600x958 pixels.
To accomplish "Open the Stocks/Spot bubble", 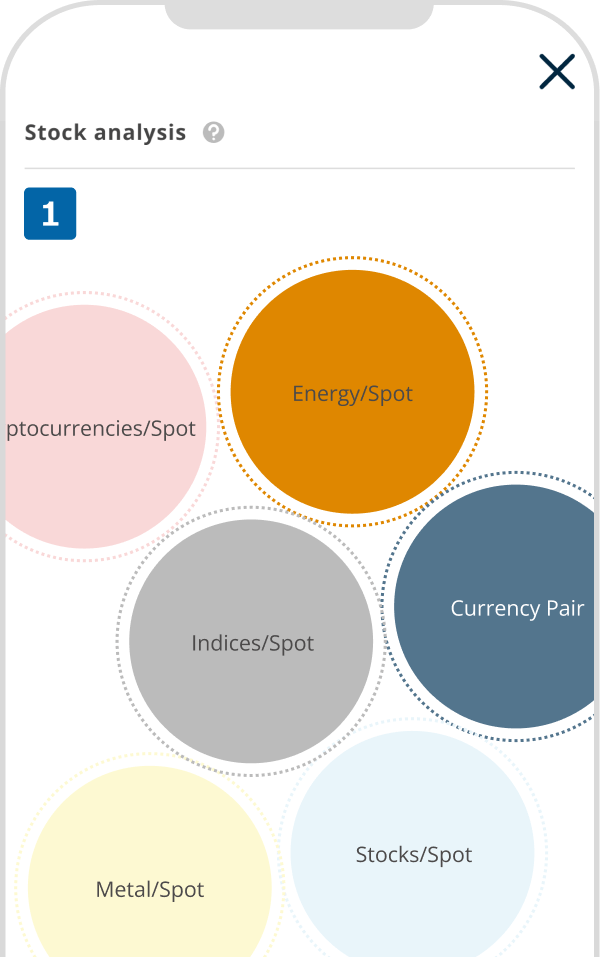I will click(x=413, y=854).
